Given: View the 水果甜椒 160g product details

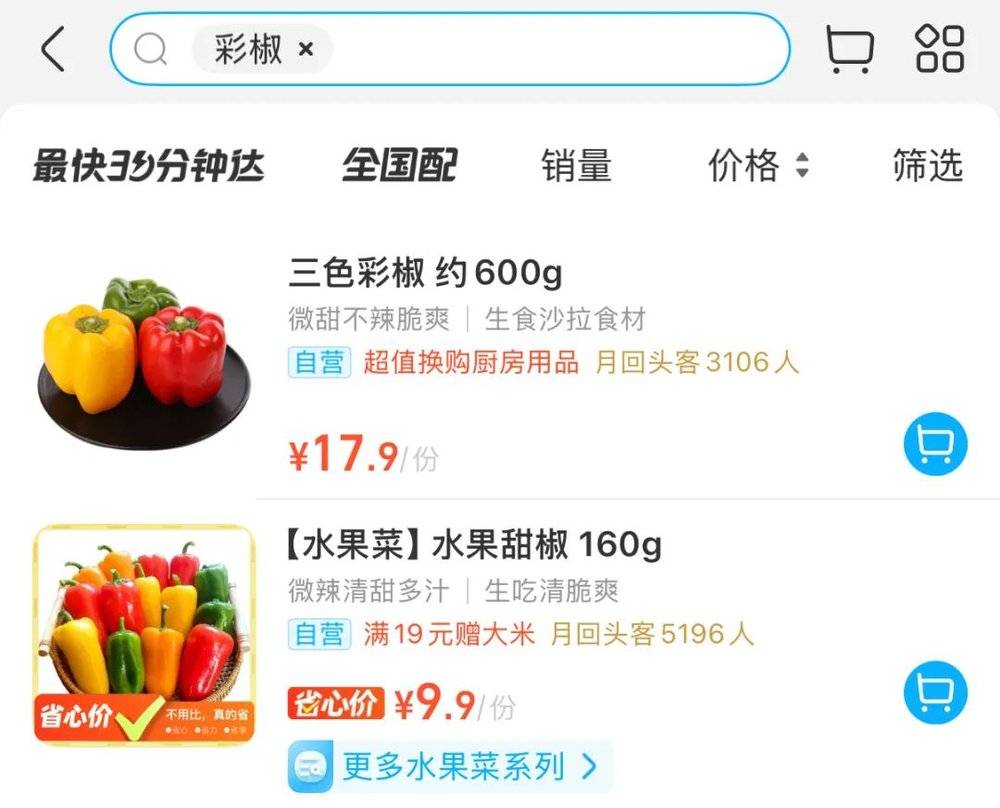Looking at the screenshot, I should [475, 546].
